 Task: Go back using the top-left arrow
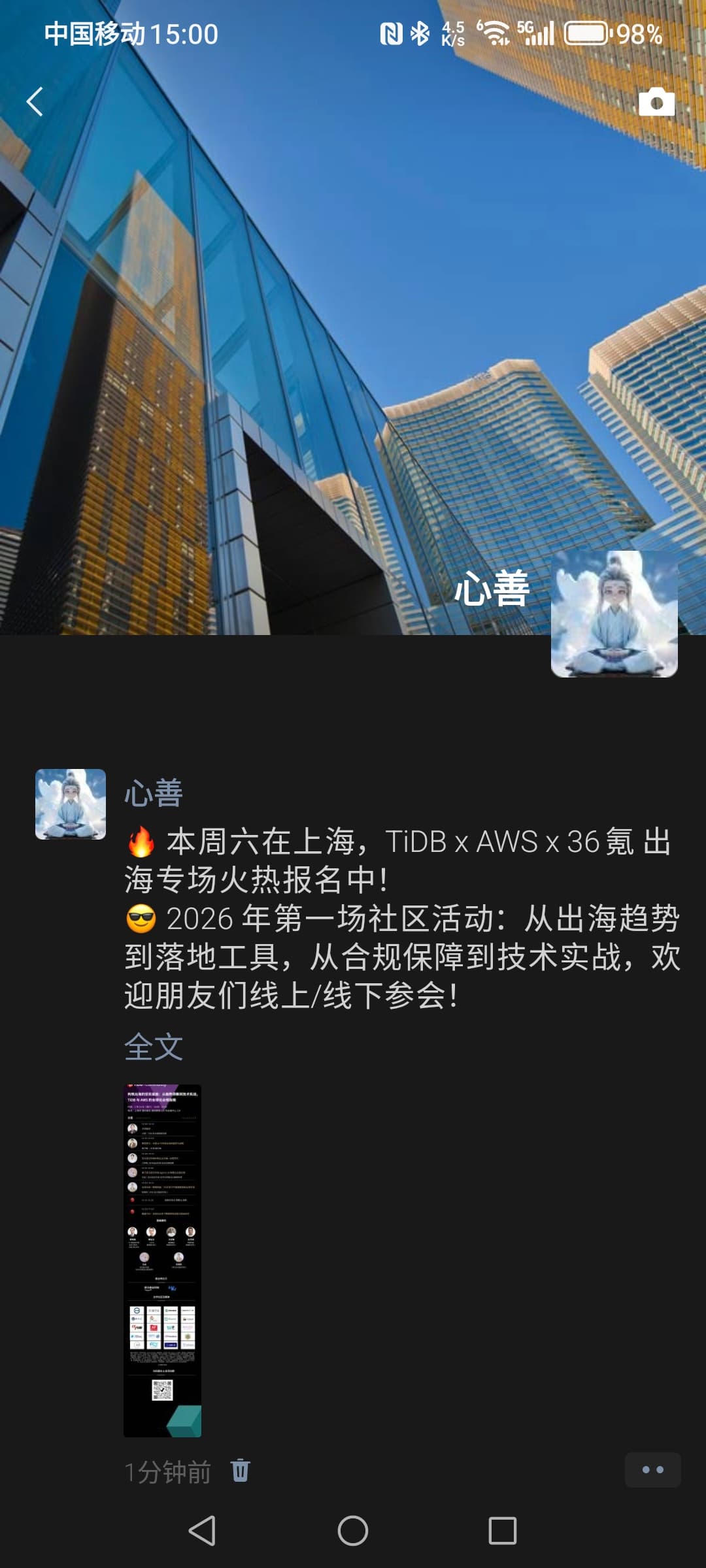[x=35, y=102]
